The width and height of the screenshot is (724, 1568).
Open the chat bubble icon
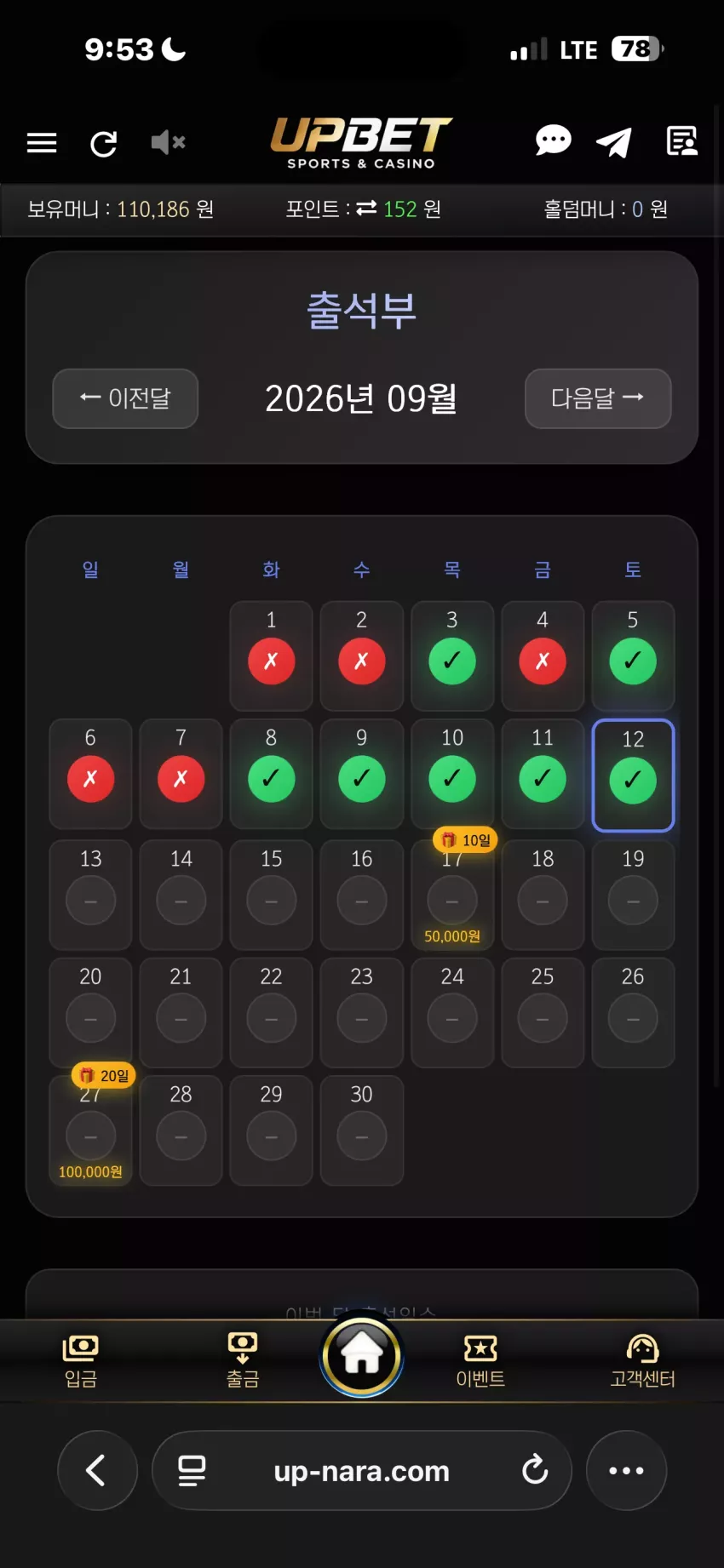click(553, 140)
